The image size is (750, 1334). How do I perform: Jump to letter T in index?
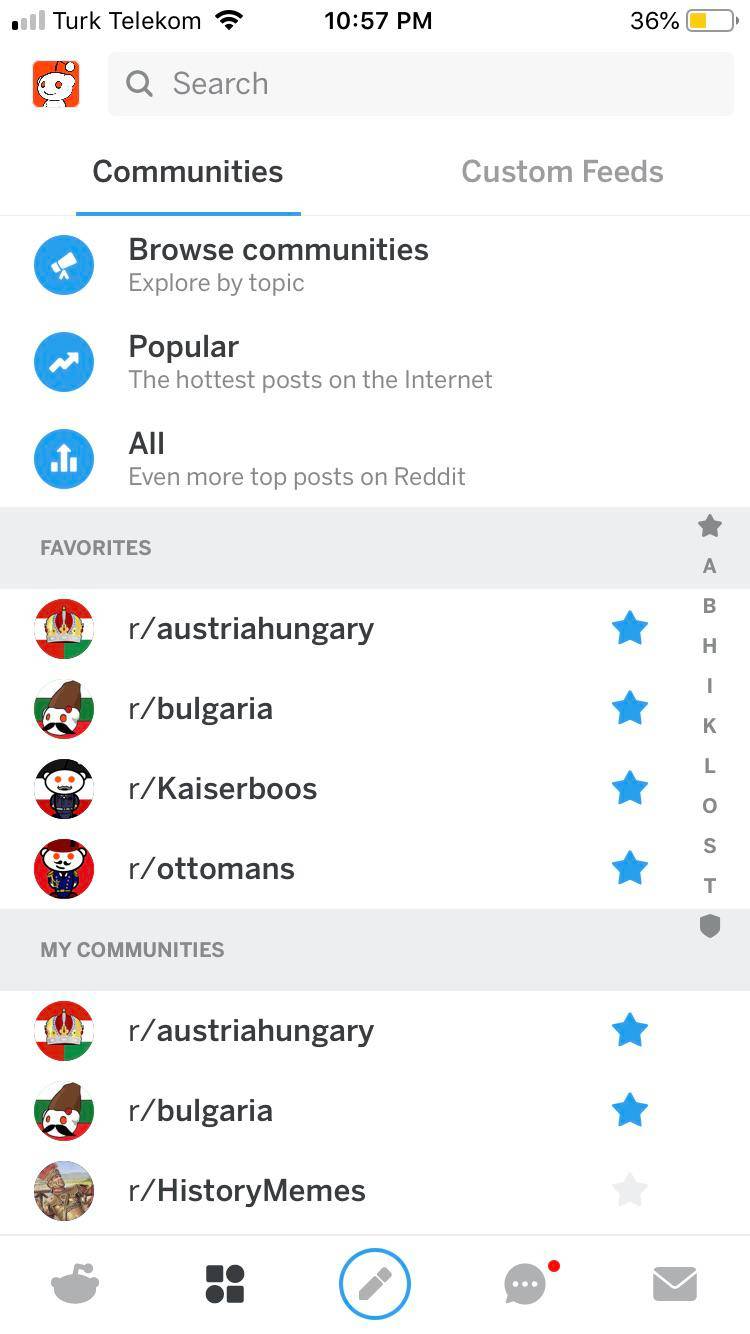pos(709,886)
